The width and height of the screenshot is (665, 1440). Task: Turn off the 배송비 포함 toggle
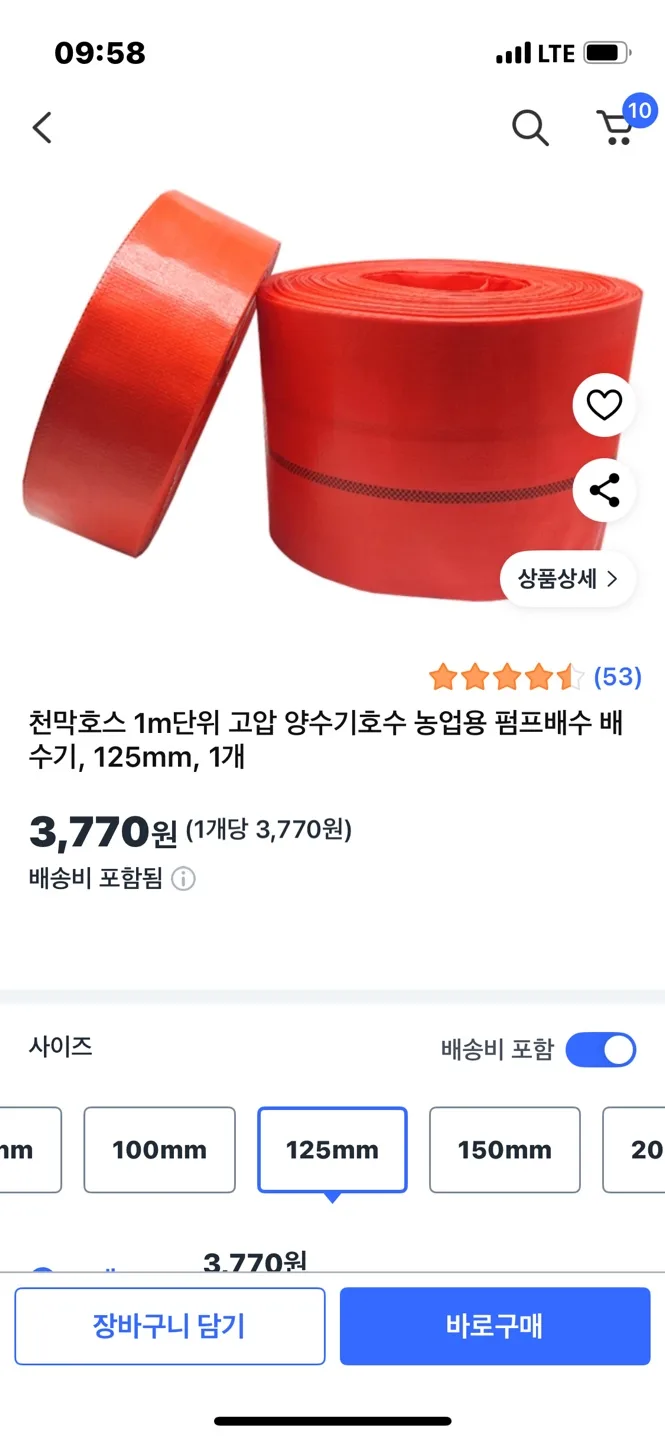click(x=600, y=1050)
